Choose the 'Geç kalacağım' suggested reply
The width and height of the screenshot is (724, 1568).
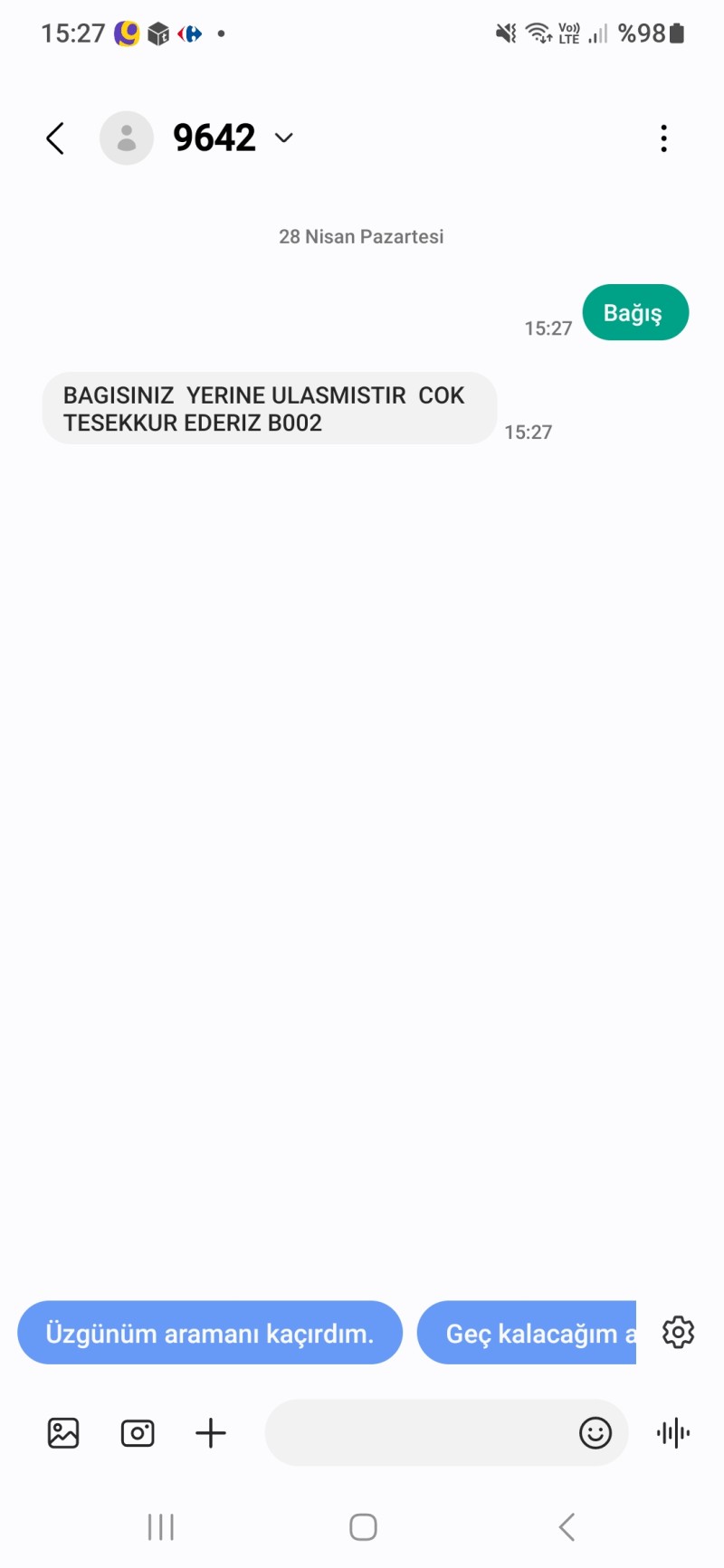(x=529, y=1333)
